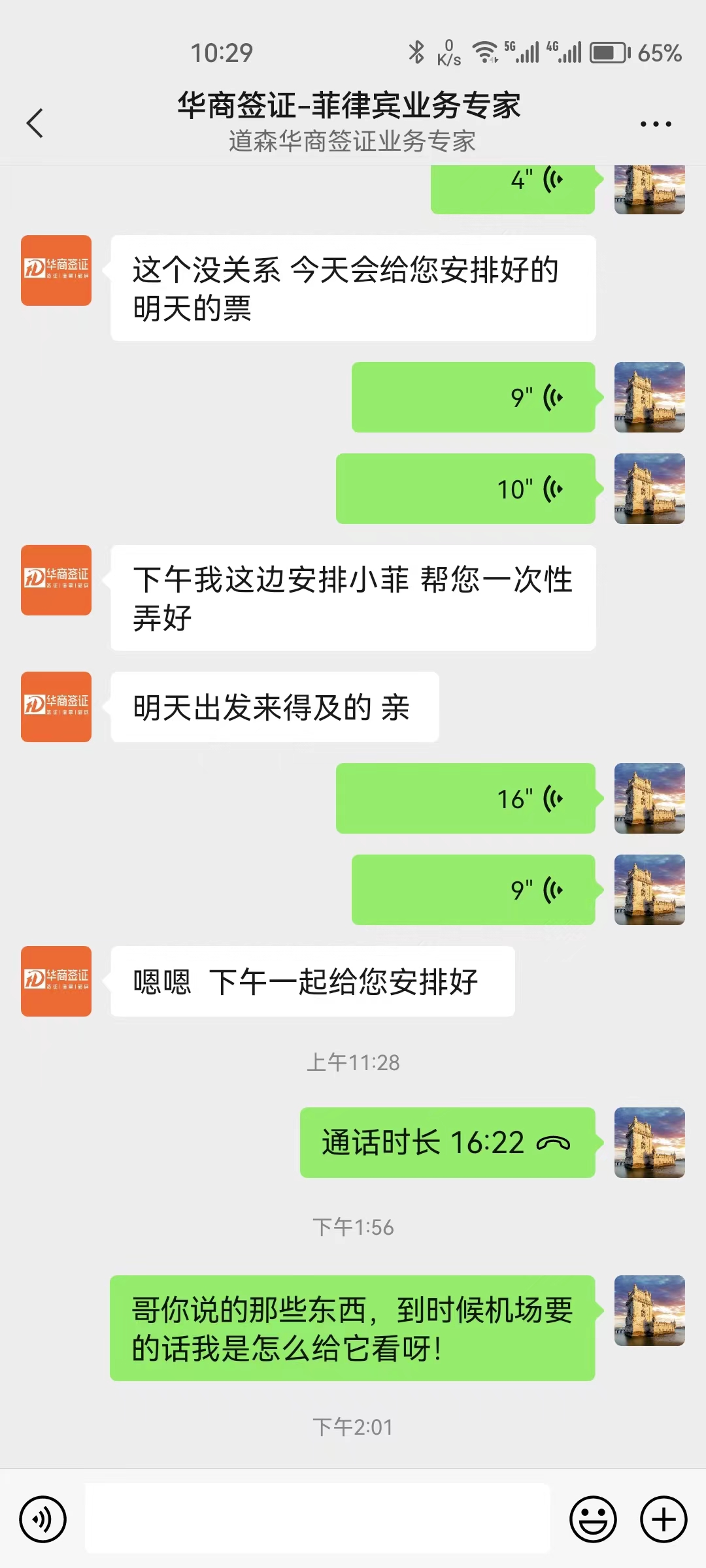The width and height of the screenshot is (706, 1568).
Task: Open the emoji picker
Action: (593, 1519)
